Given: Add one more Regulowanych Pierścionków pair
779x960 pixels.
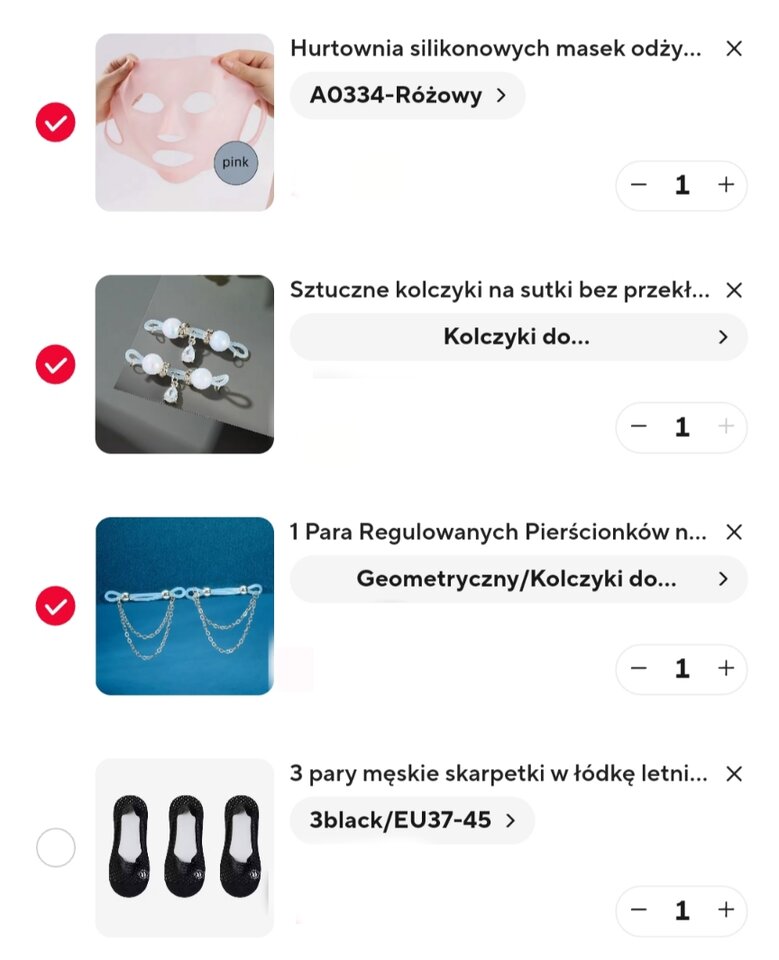Looking at the screenshot, I should [x=726, y=668].
